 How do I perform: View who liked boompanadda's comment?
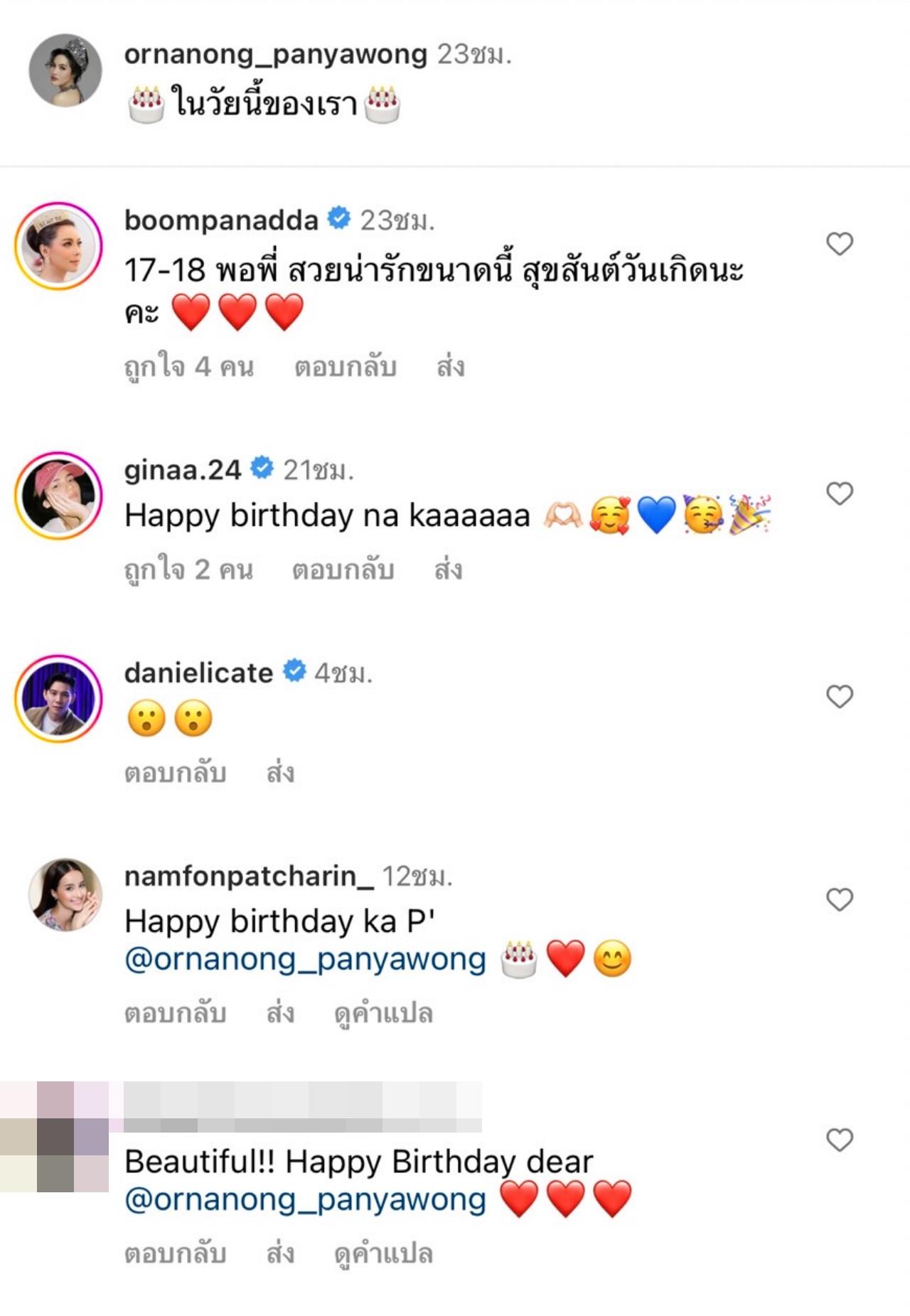(x=188, y=367)
